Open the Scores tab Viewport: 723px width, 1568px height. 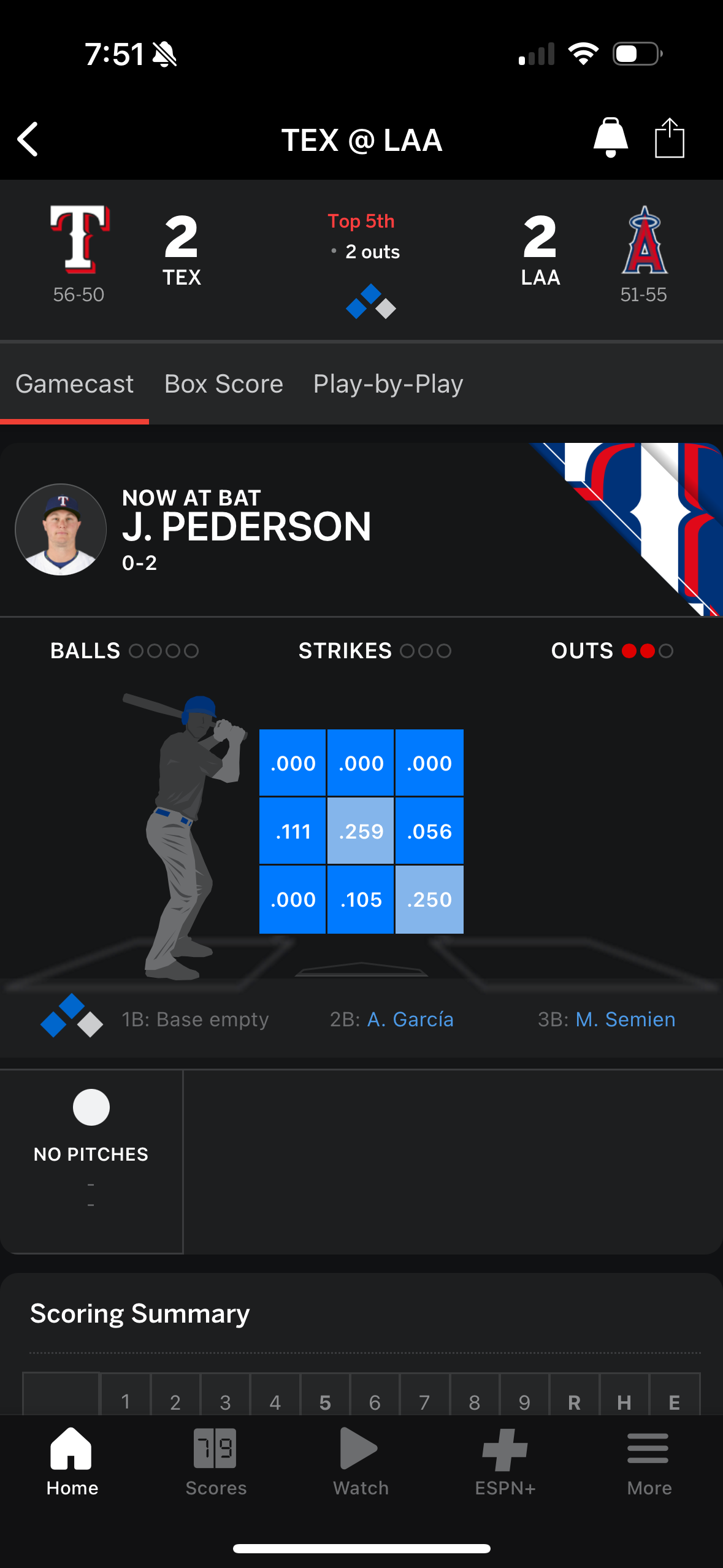216,1462
